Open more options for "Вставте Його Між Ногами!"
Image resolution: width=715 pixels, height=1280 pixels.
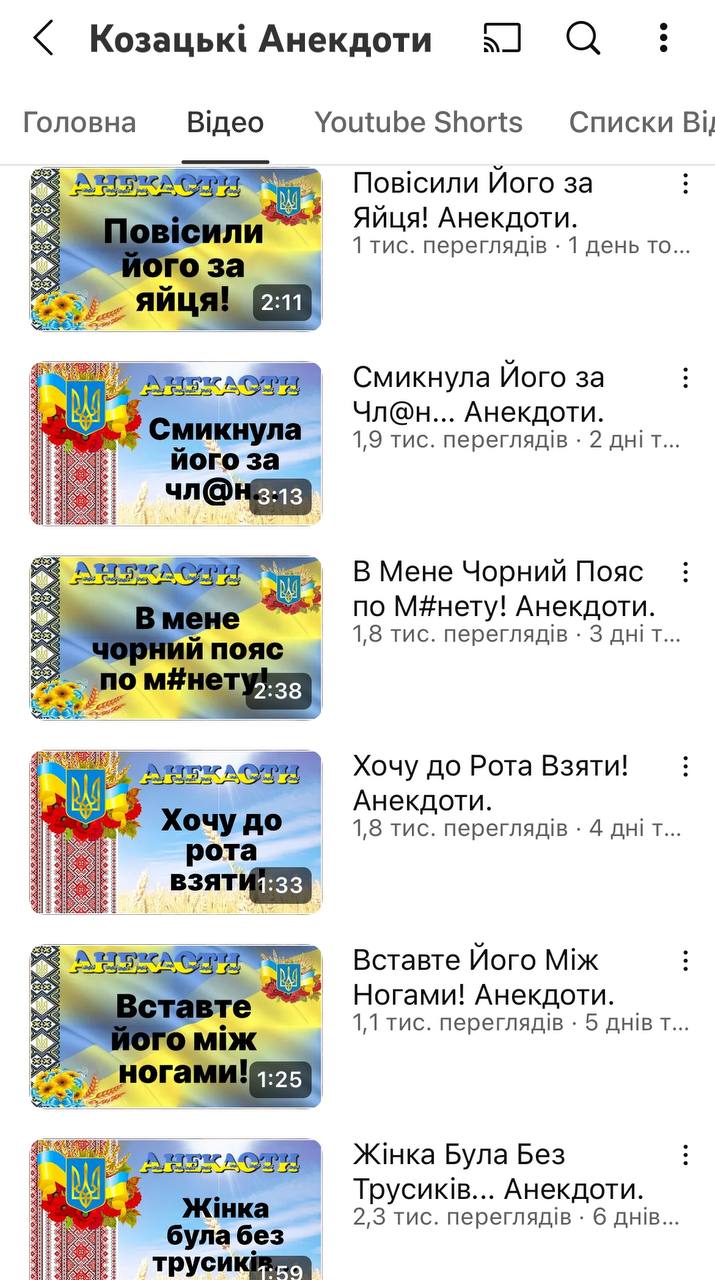tap(685, 960)
